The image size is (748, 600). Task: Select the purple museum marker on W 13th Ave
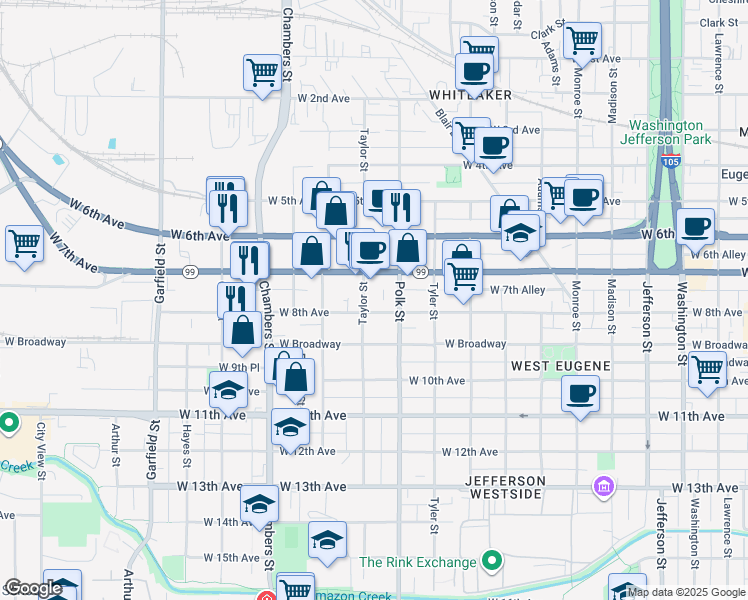(x=603, y=487)
